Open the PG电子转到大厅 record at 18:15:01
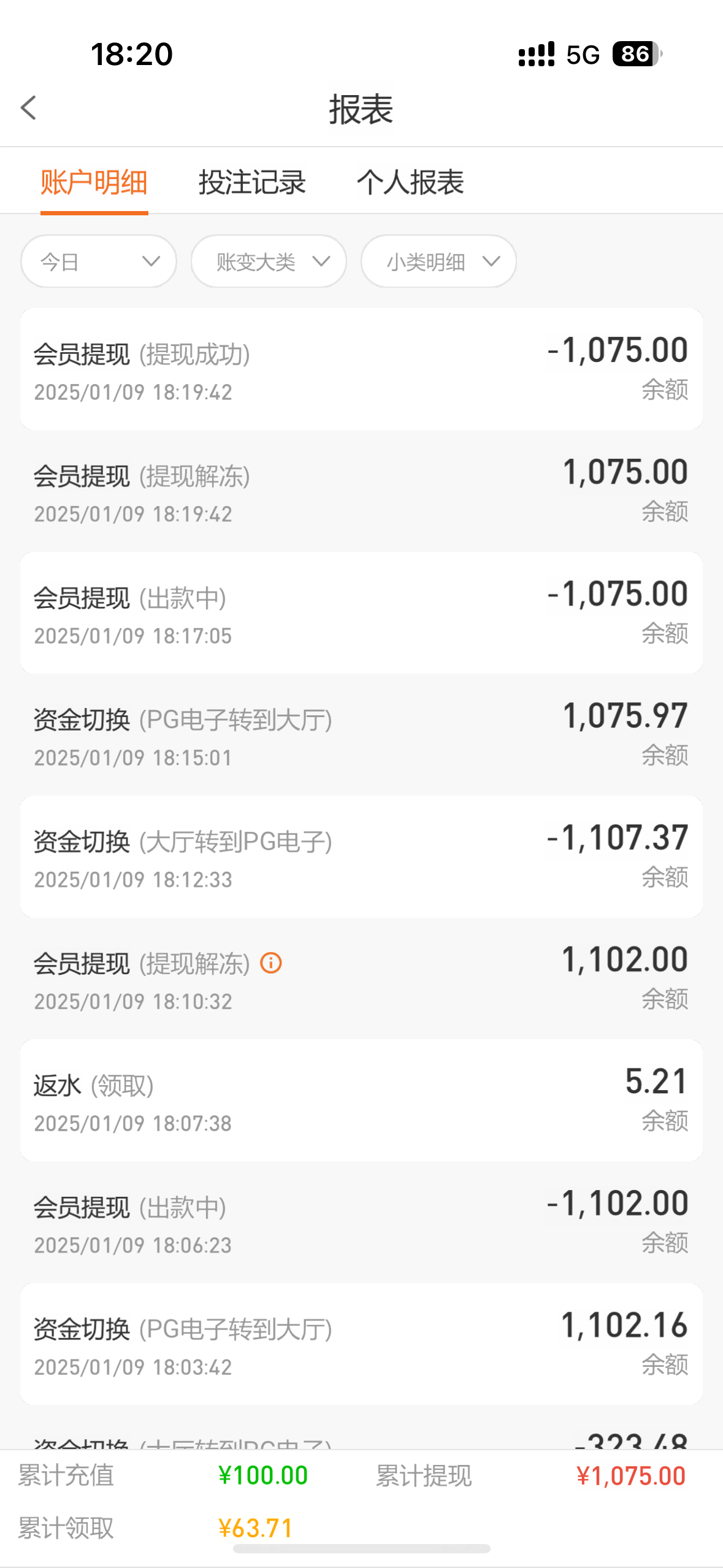 361,735
